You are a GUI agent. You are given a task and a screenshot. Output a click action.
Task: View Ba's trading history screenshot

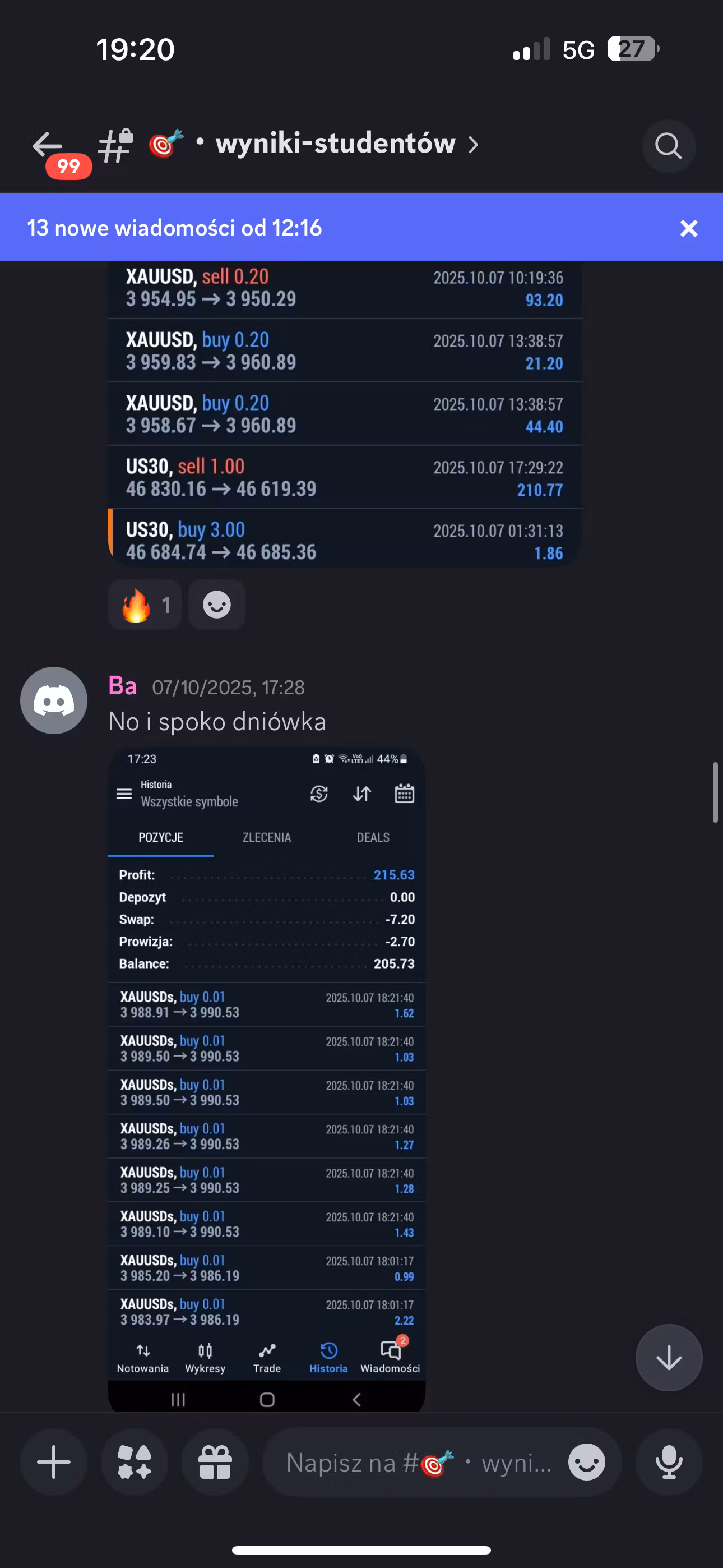click(267, 1077)
